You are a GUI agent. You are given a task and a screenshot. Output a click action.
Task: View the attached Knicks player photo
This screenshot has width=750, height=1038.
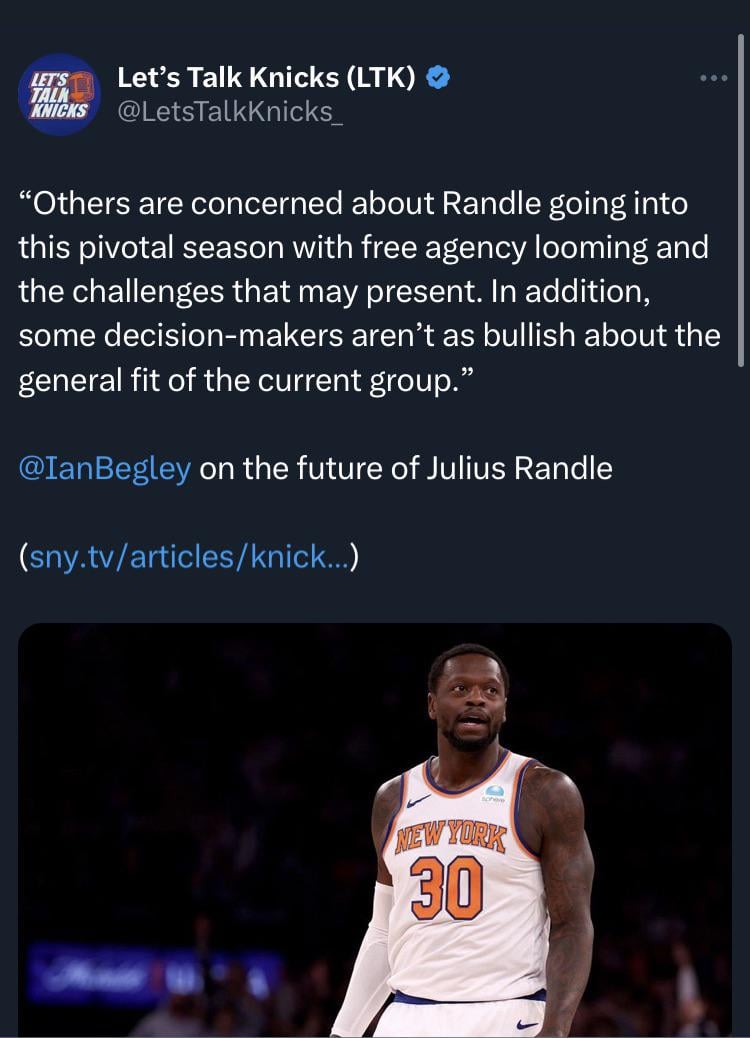(x=375, y=828)
